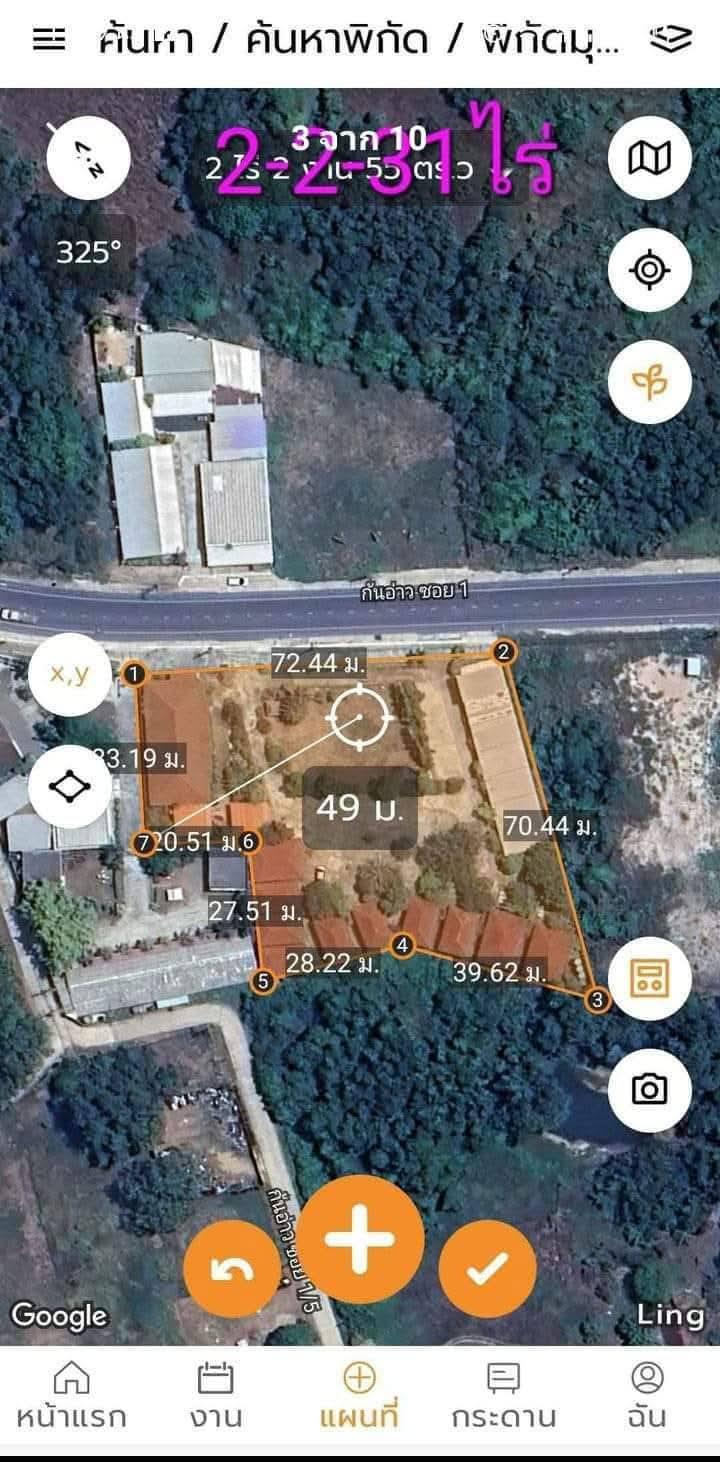Change the map type with map icon
720x1462 pixels.
pos(650,158)
